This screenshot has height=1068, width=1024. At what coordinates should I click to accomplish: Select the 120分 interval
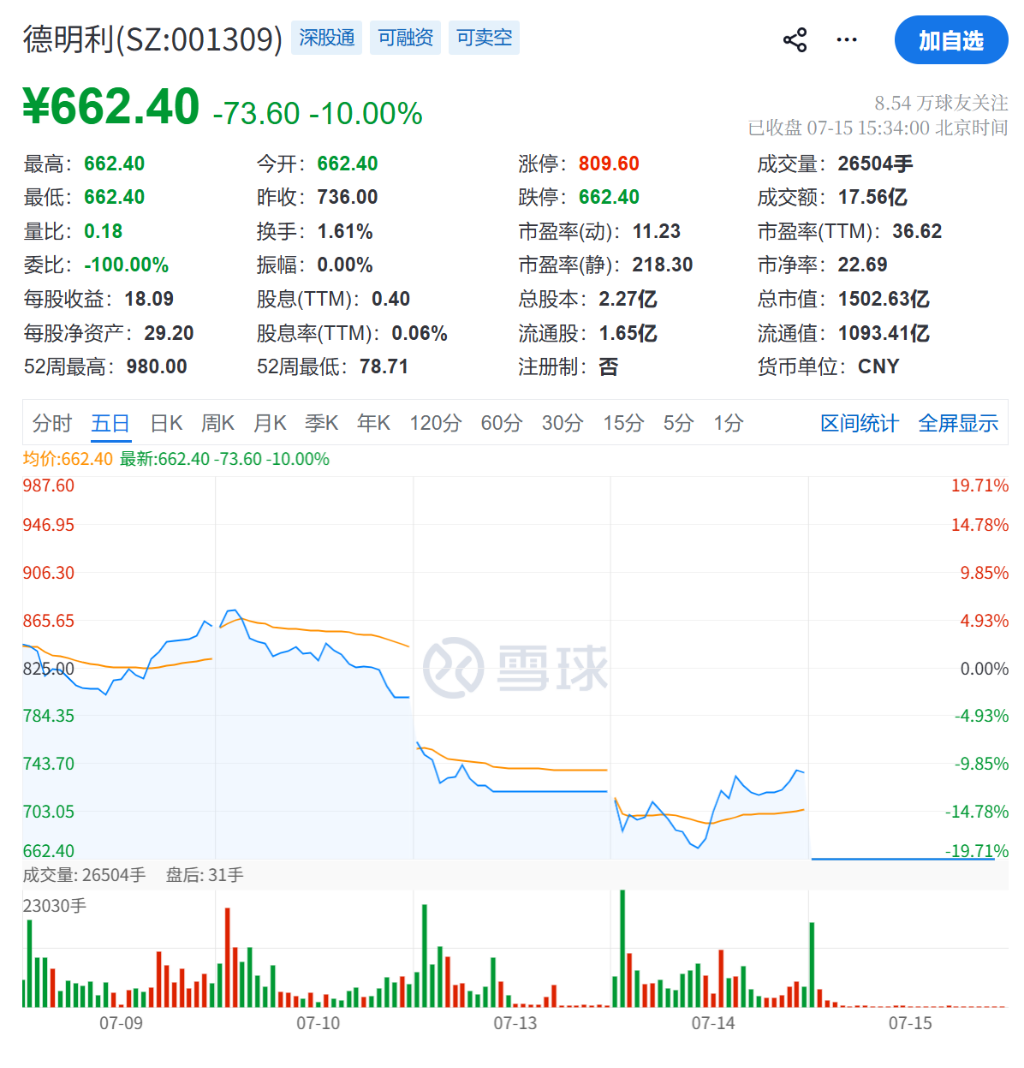(435, 423)
